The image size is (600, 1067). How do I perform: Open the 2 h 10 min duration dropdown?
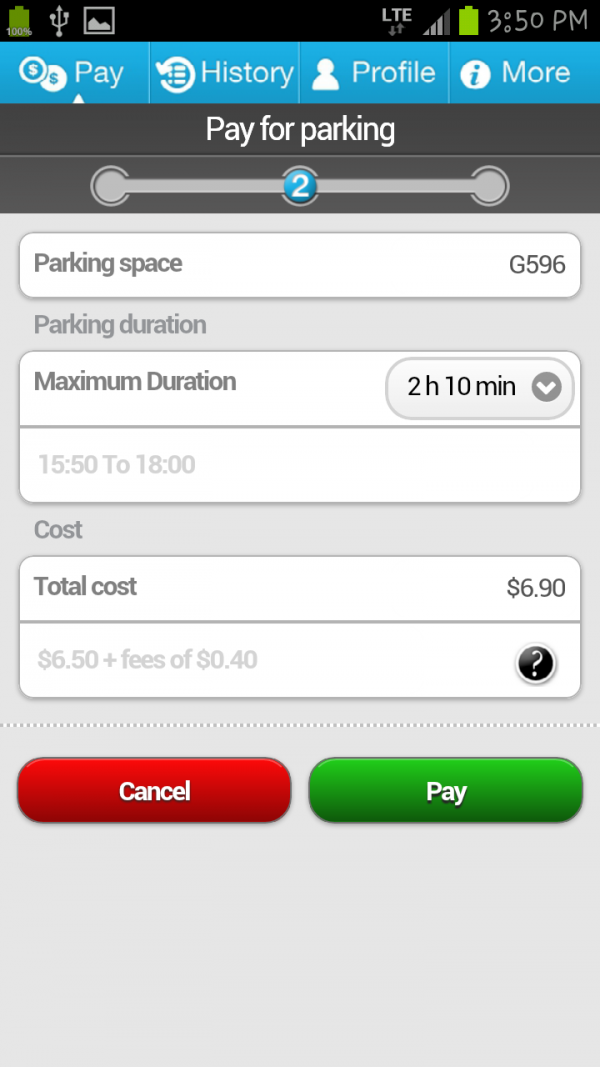(480, 387)
